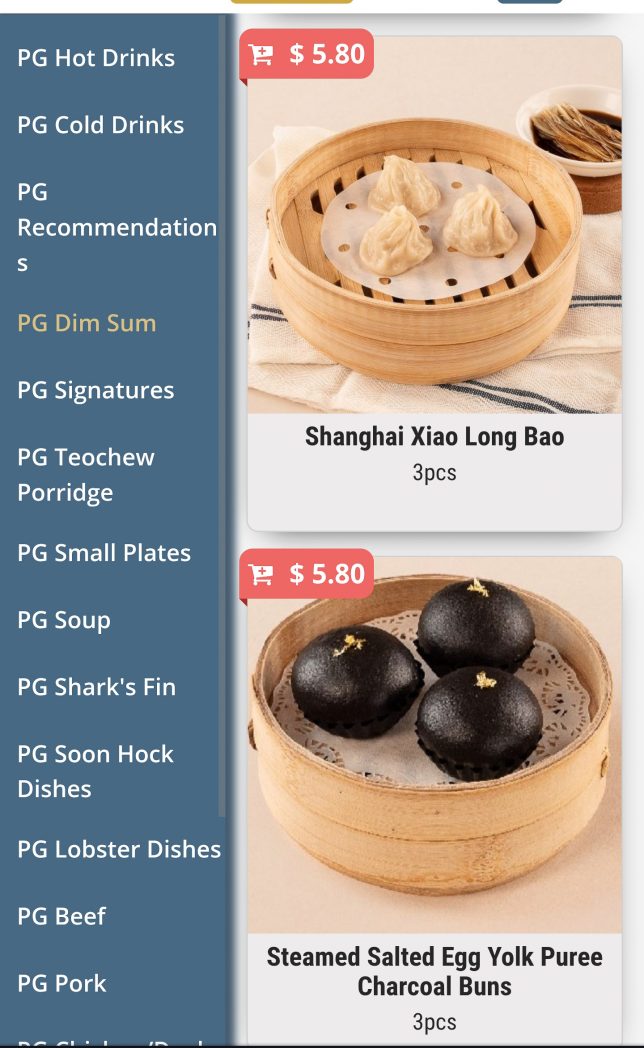Select the PG Dim Sum category

[87, 323]
